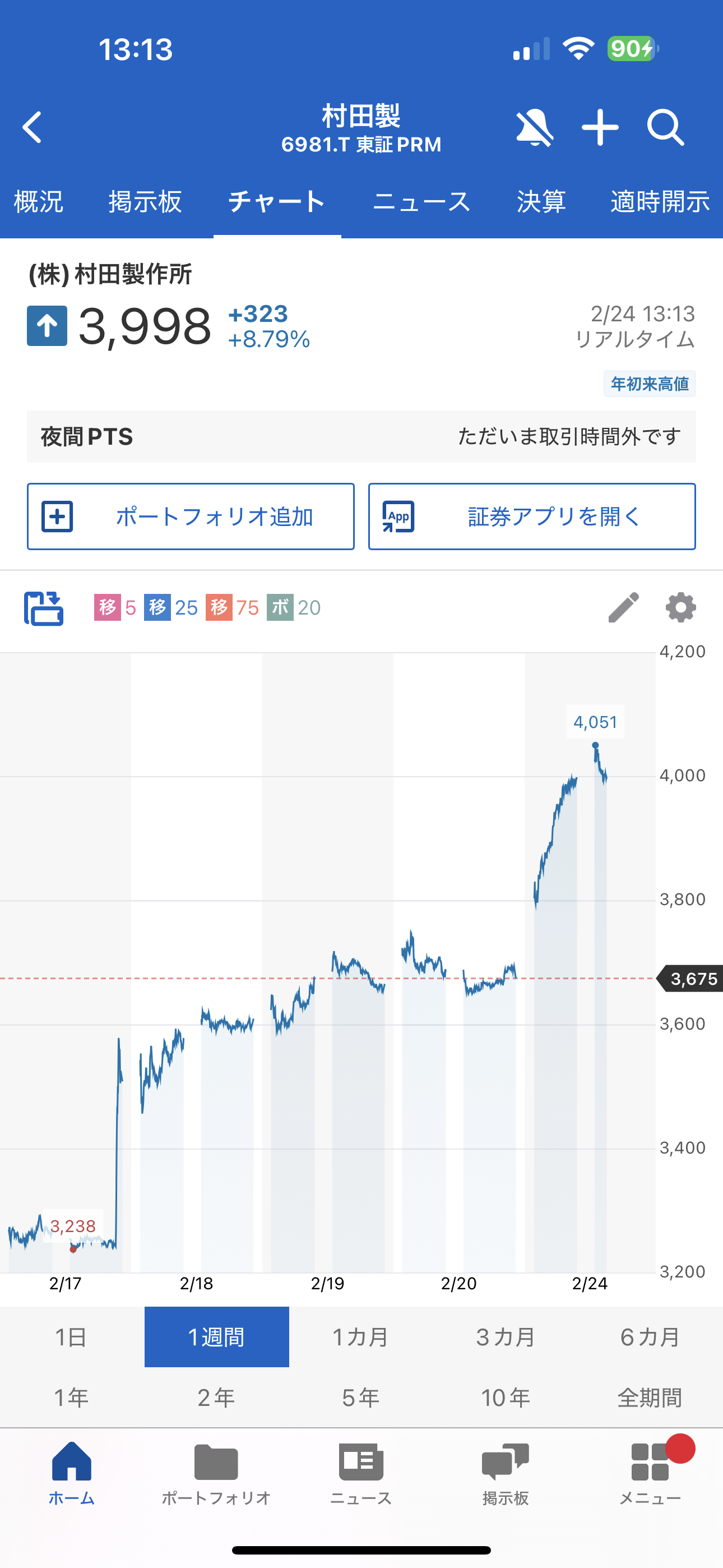The width and height of the screenshot is (723, 1568).
Task: Tap 証券アプリを開く button
Action: pyautogui.click(x=532, y=516)
